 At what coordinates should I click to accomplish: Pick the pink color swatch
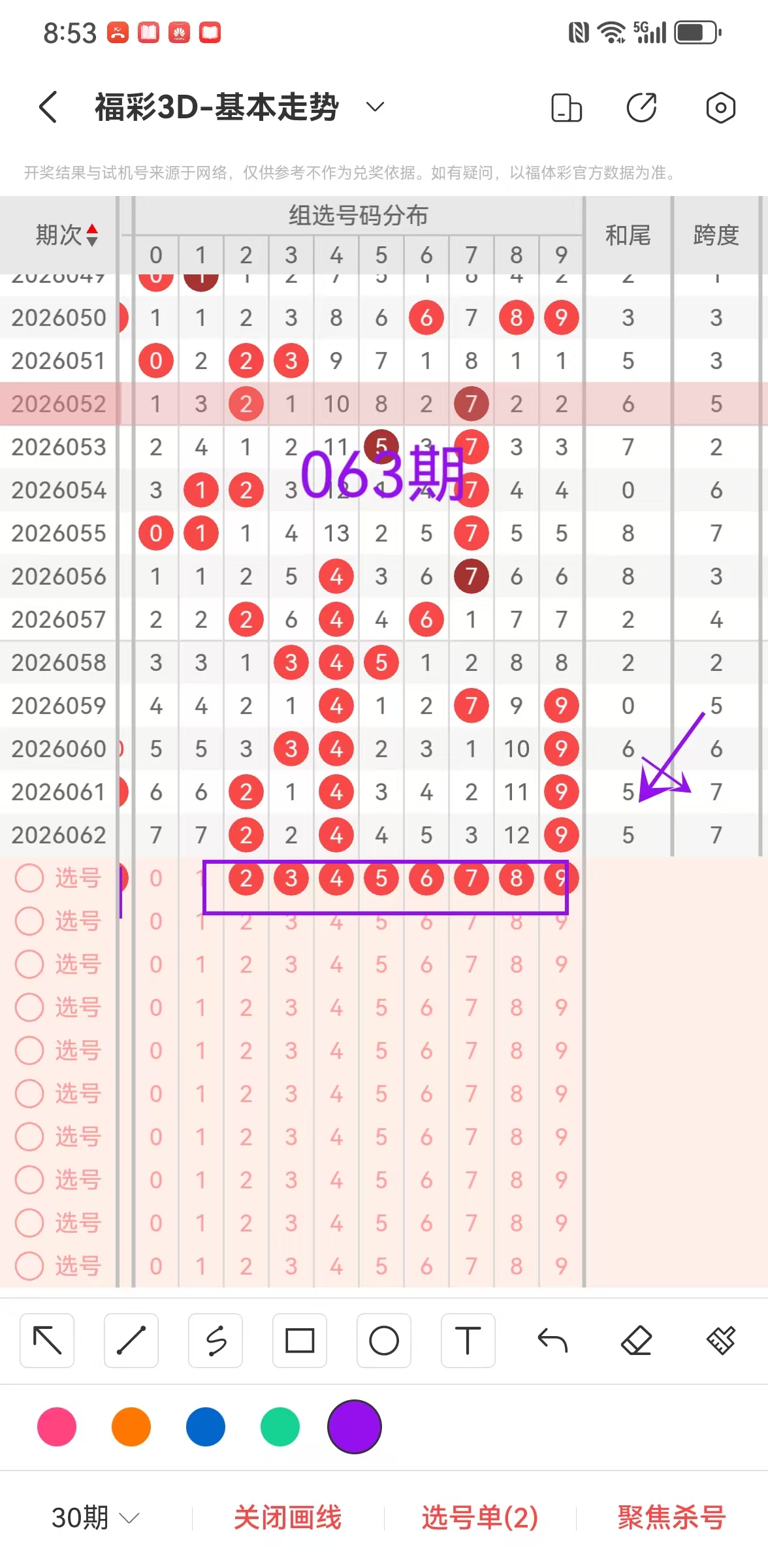point(57,1427)
